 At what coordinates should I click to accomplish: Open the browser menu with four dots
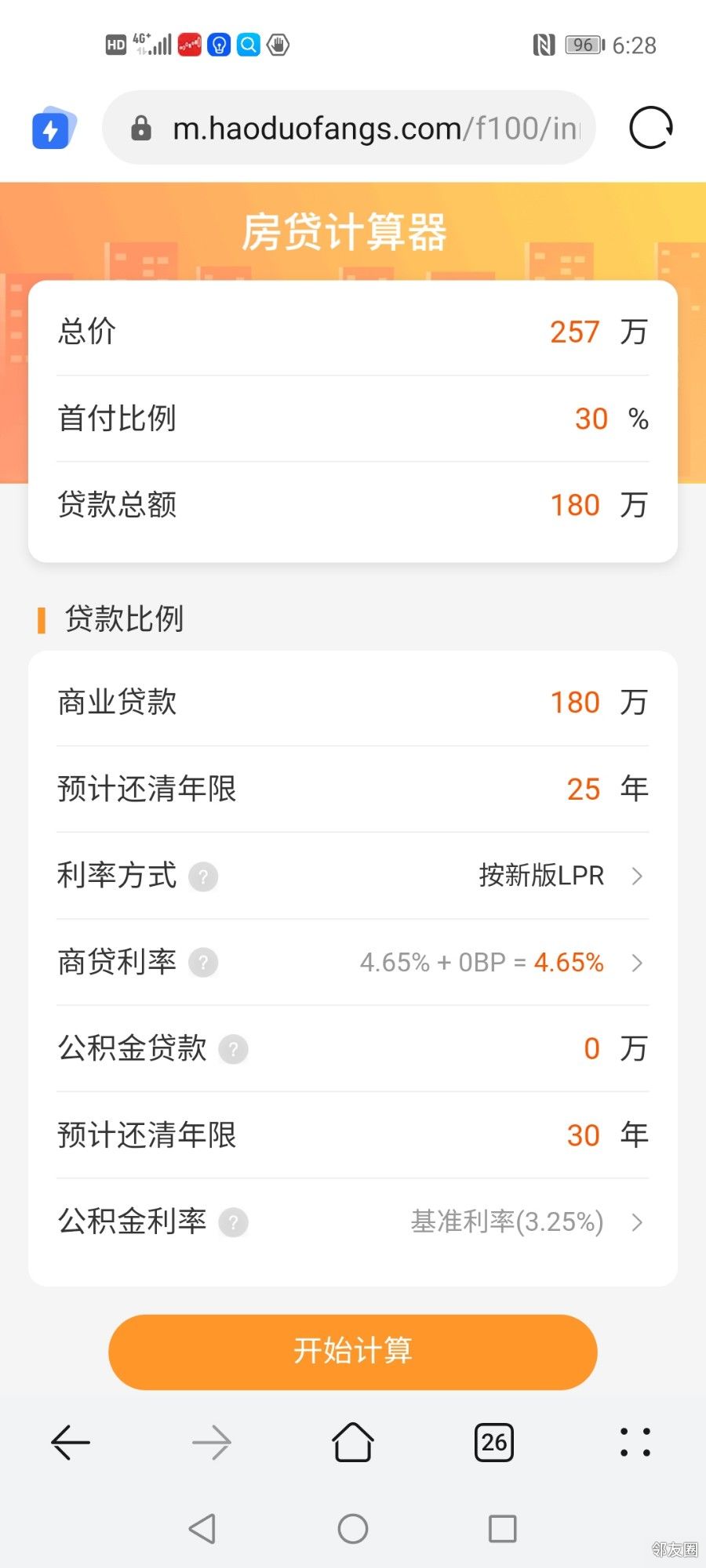635,1443
